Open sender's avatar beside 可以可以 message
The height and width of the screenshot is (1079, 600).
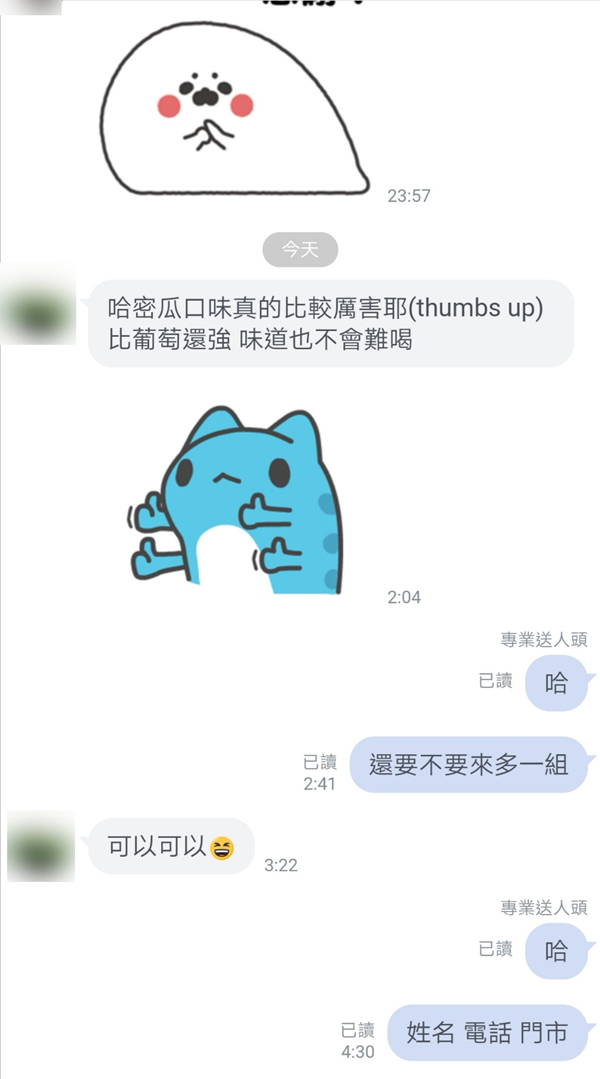(41, 846)
